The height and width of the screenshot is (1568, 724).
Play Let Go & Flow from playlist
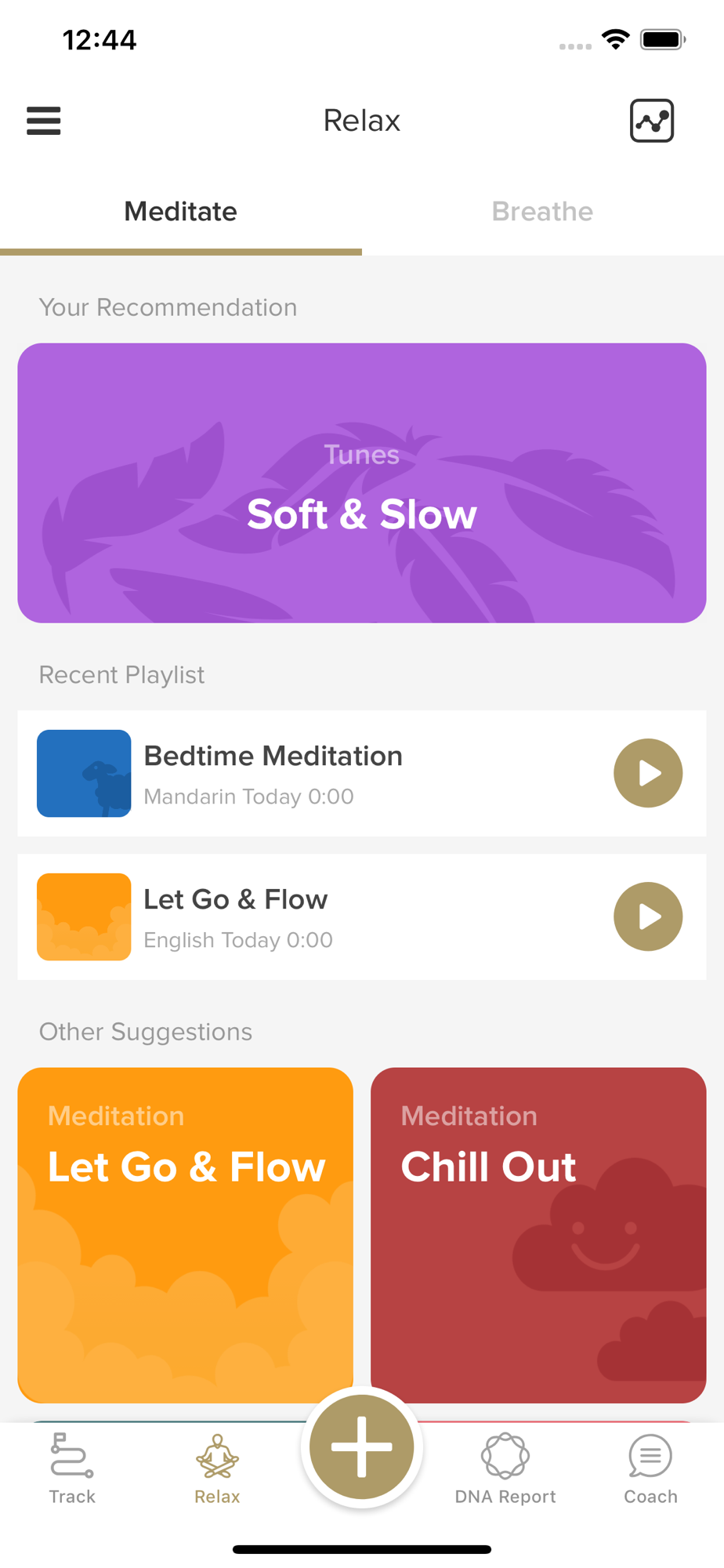[x=648, y=916]
